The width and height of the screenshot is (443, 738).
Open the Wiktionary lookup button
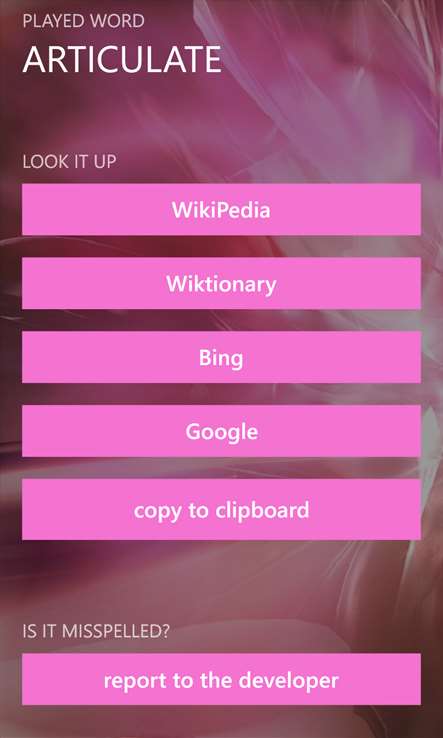pyautogui.click(x=221, y=283)
